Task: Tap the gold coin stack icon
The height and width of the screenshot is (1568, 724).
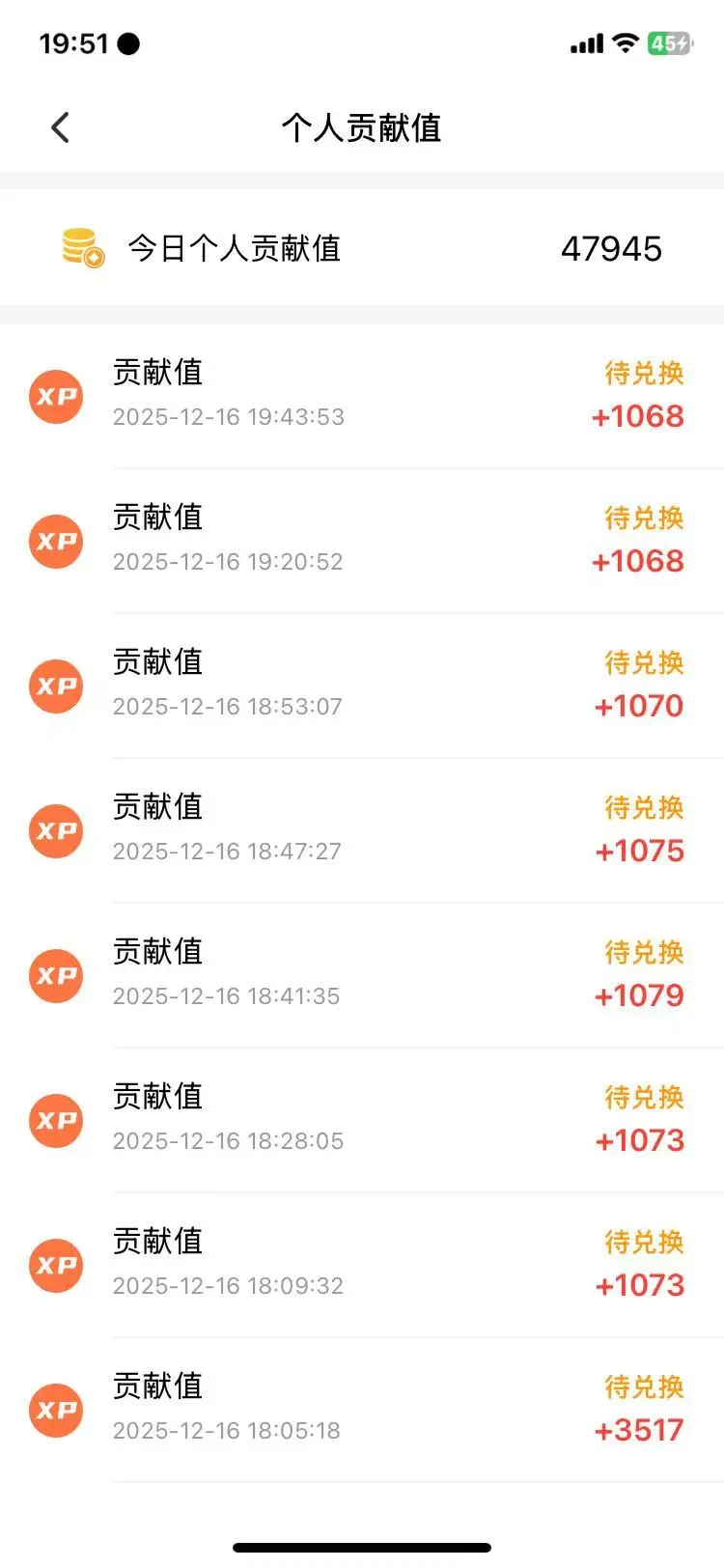Action: pos(77,248)
